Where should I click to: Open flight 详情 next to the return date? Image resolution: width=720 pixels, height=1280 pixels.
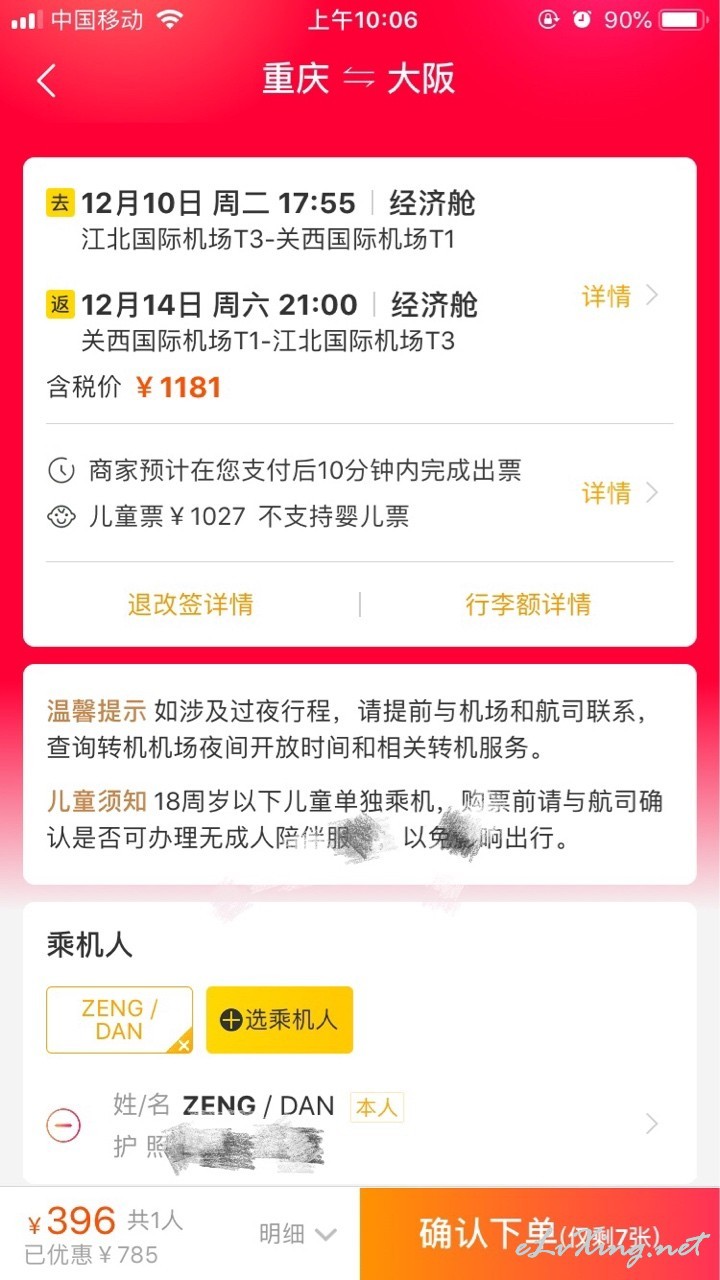point(620,296)
